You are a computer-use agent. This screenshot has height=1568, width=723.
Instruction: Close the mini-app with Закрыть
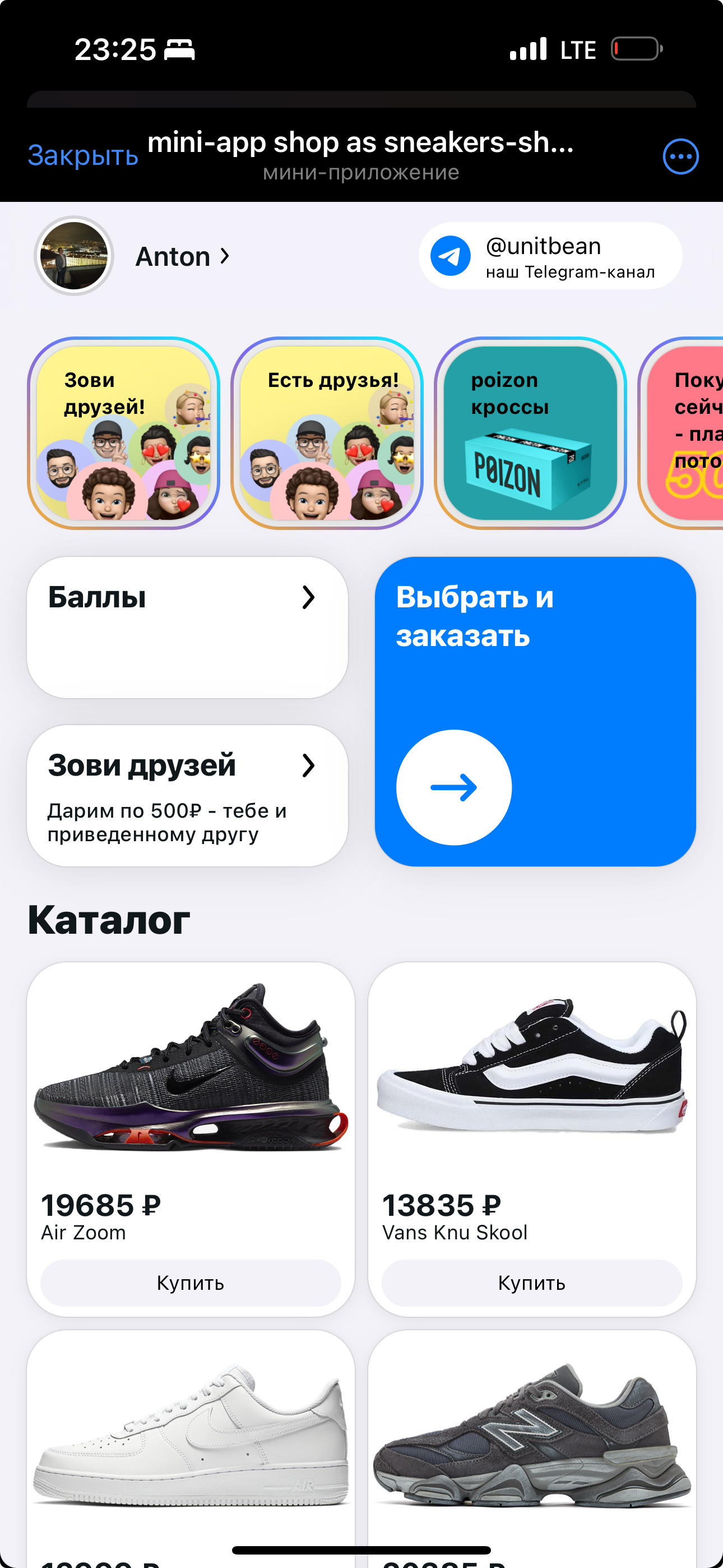click(83, 156)
